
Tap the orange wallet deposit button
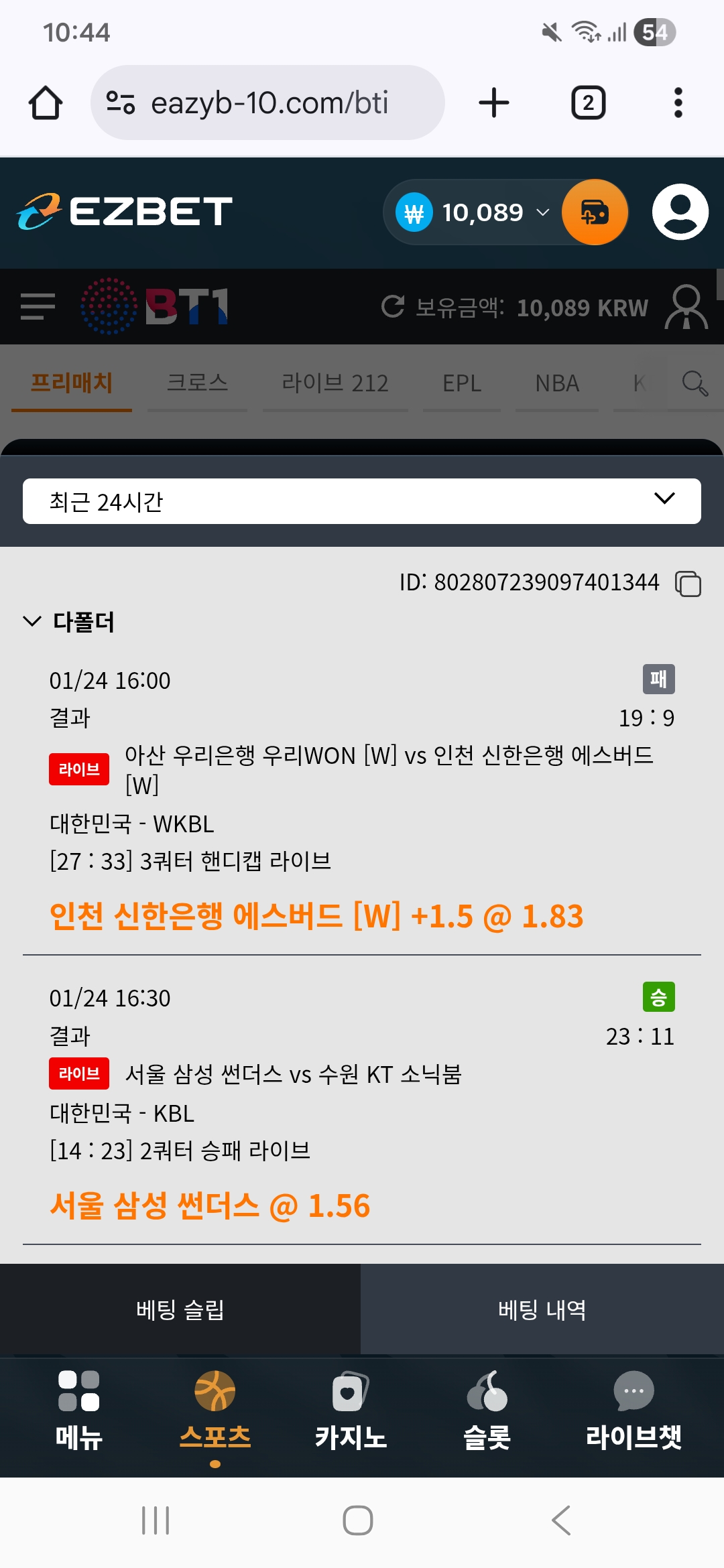(595, 212)
